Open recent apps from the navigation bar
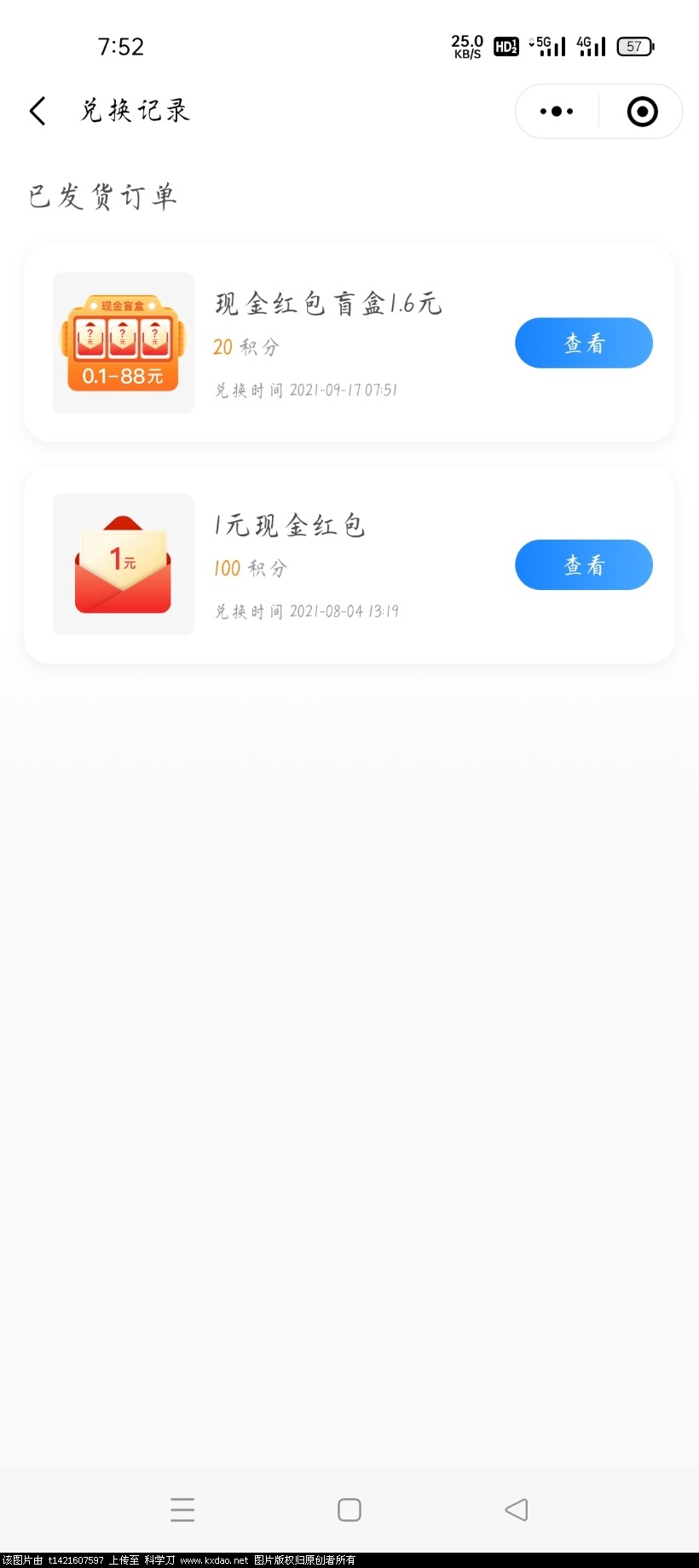This screenshot has width=699, height=1568. pos(182,1509)
